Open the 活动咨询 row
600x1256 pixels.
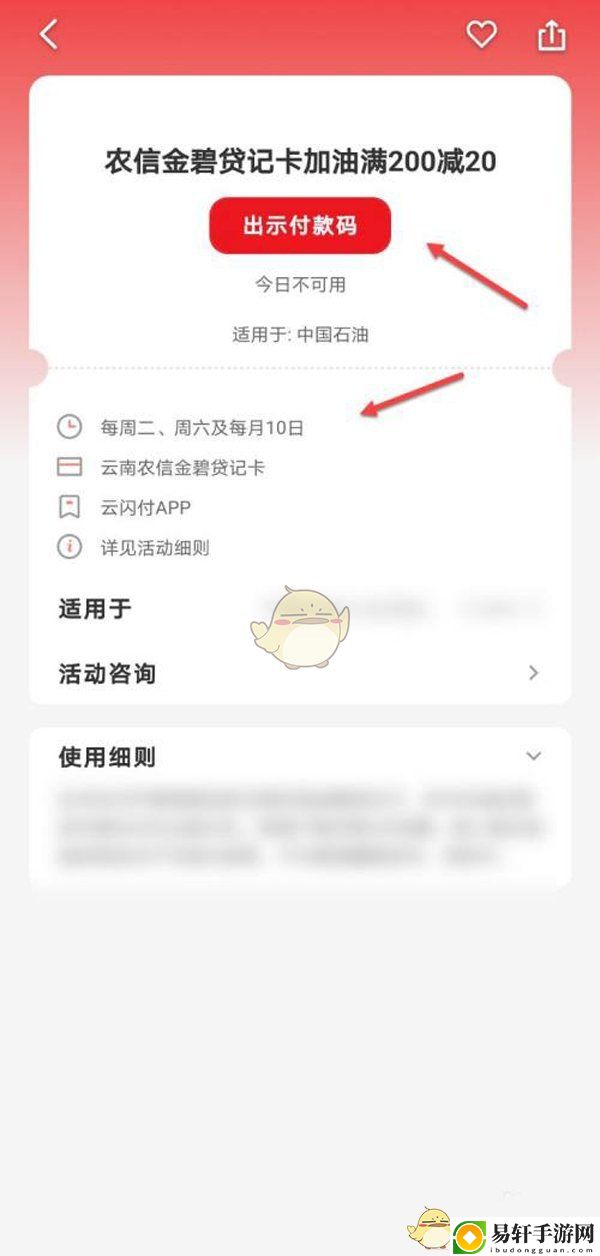[299, 673]
